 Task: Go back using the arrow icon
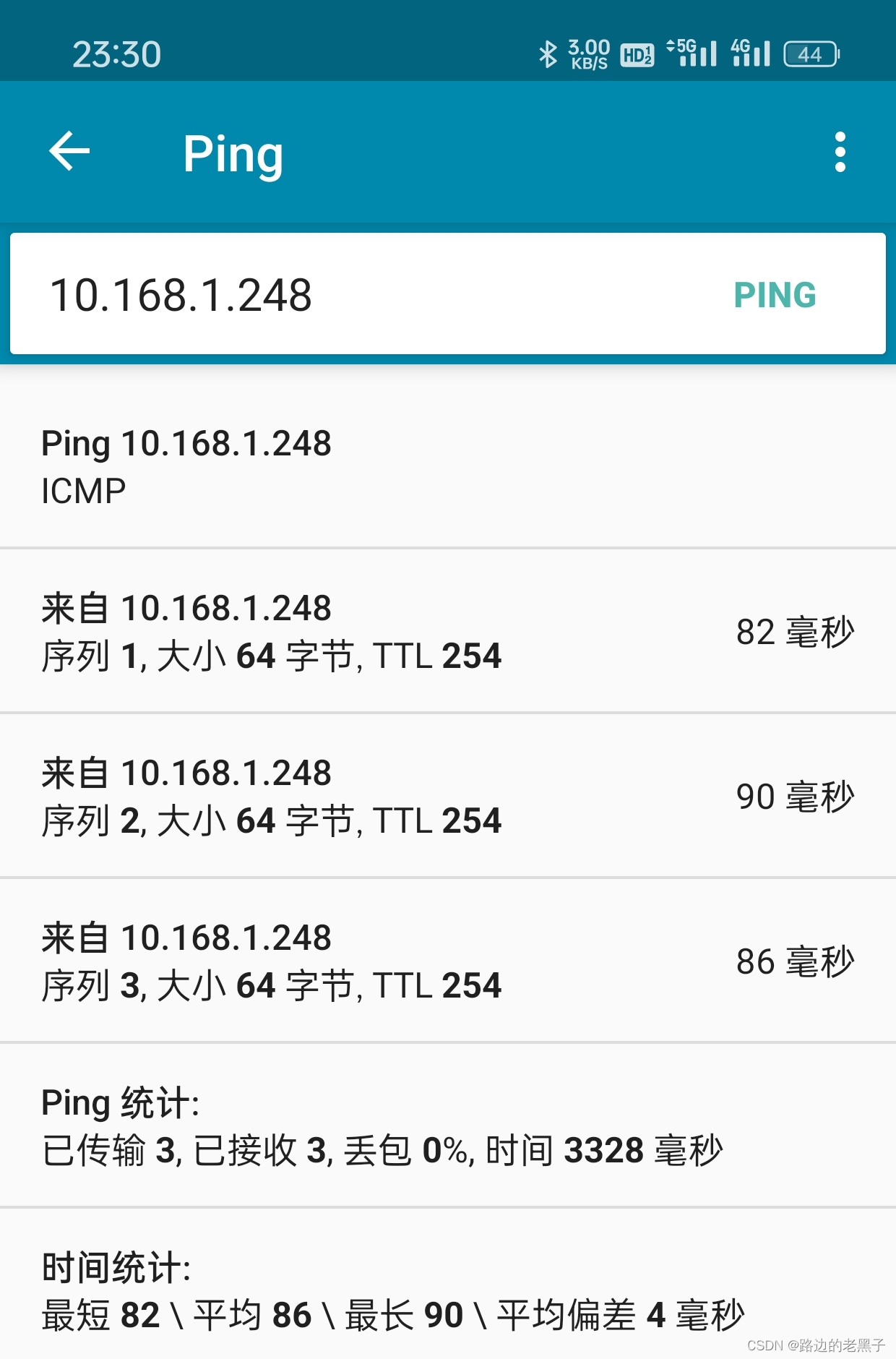tap(69, 152)
